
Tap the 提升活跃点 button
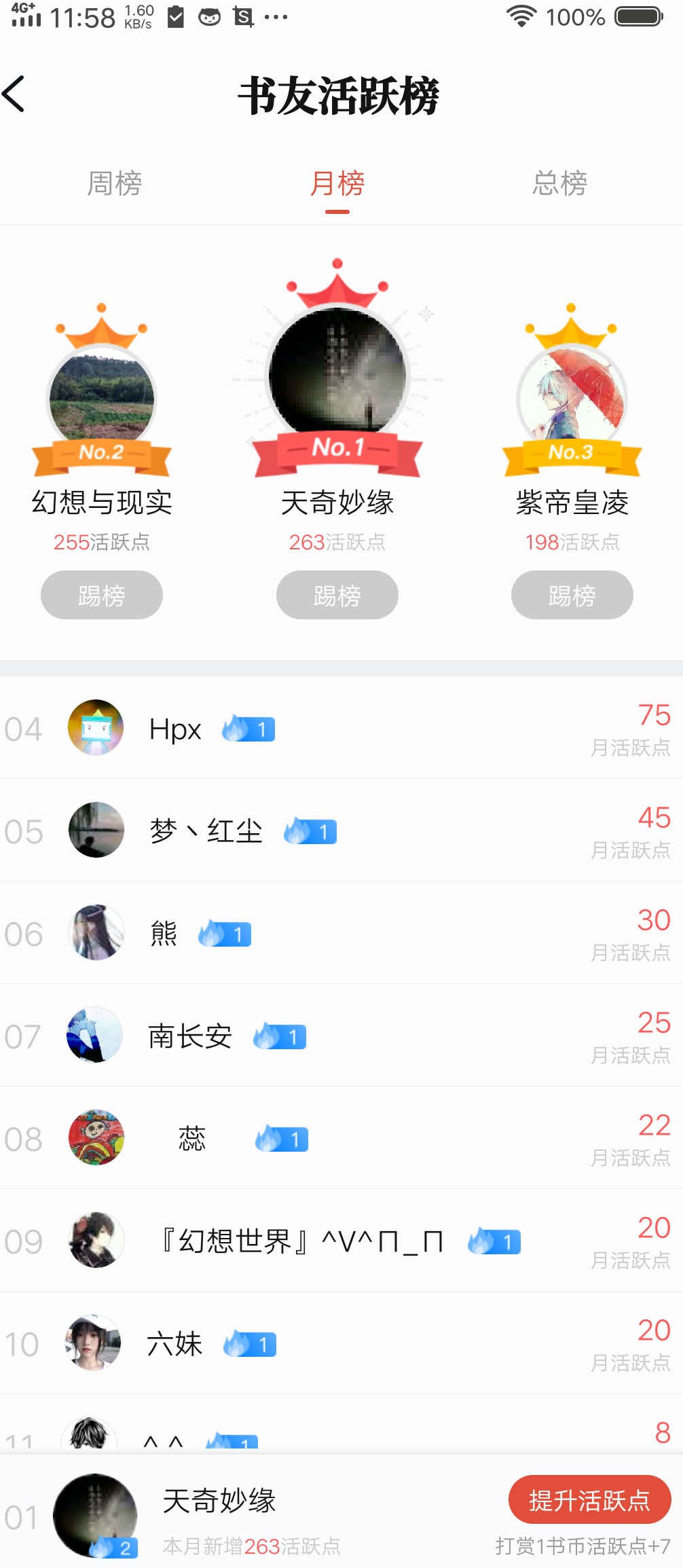pos(589,1500)
